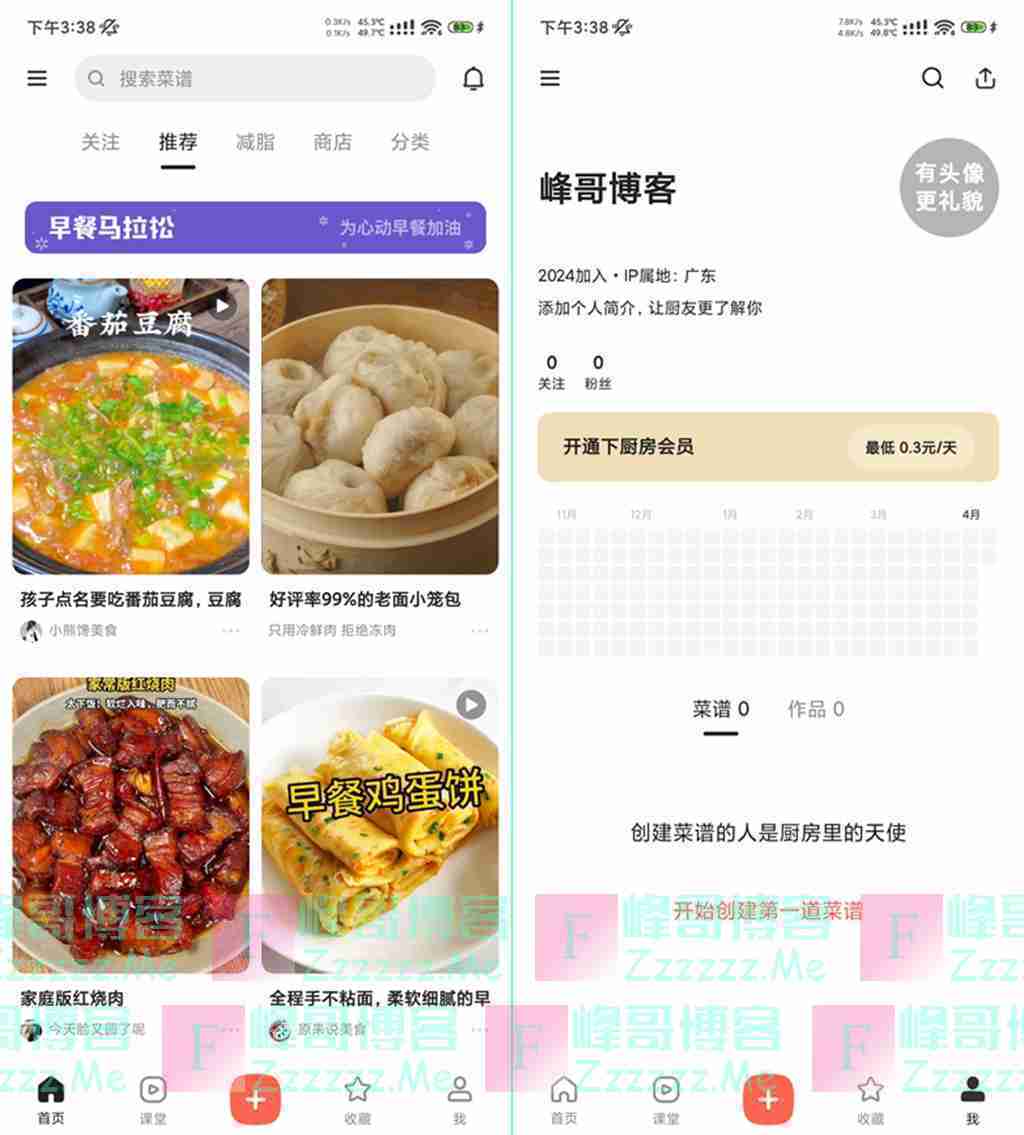Share the 峰哥博客 profile
The width and height of the screenshot is (1024, 1135).
pyautogui.click(x=985, y=78)
